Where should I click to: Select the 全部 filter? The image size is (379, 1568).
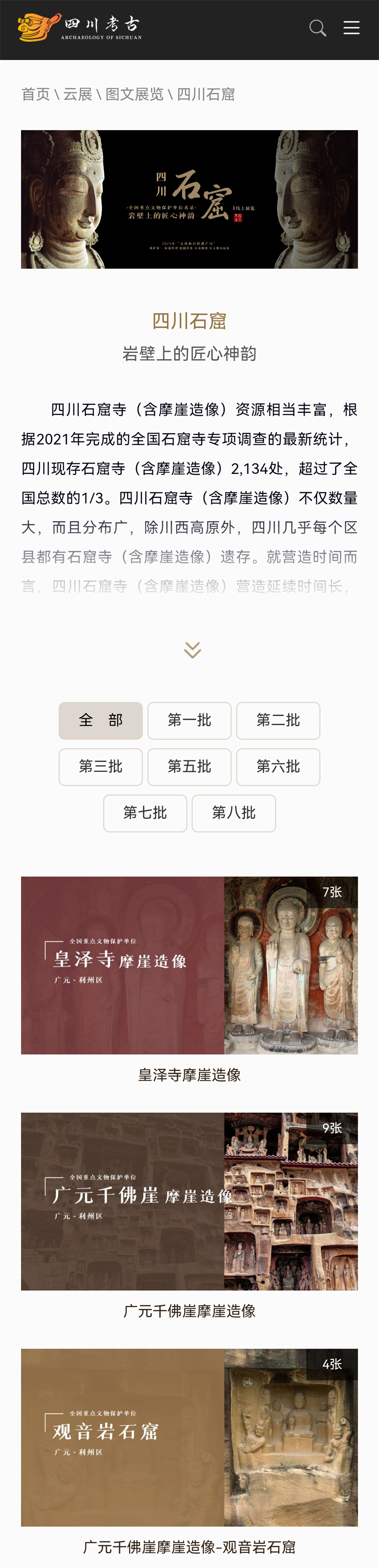pos(100,721)
